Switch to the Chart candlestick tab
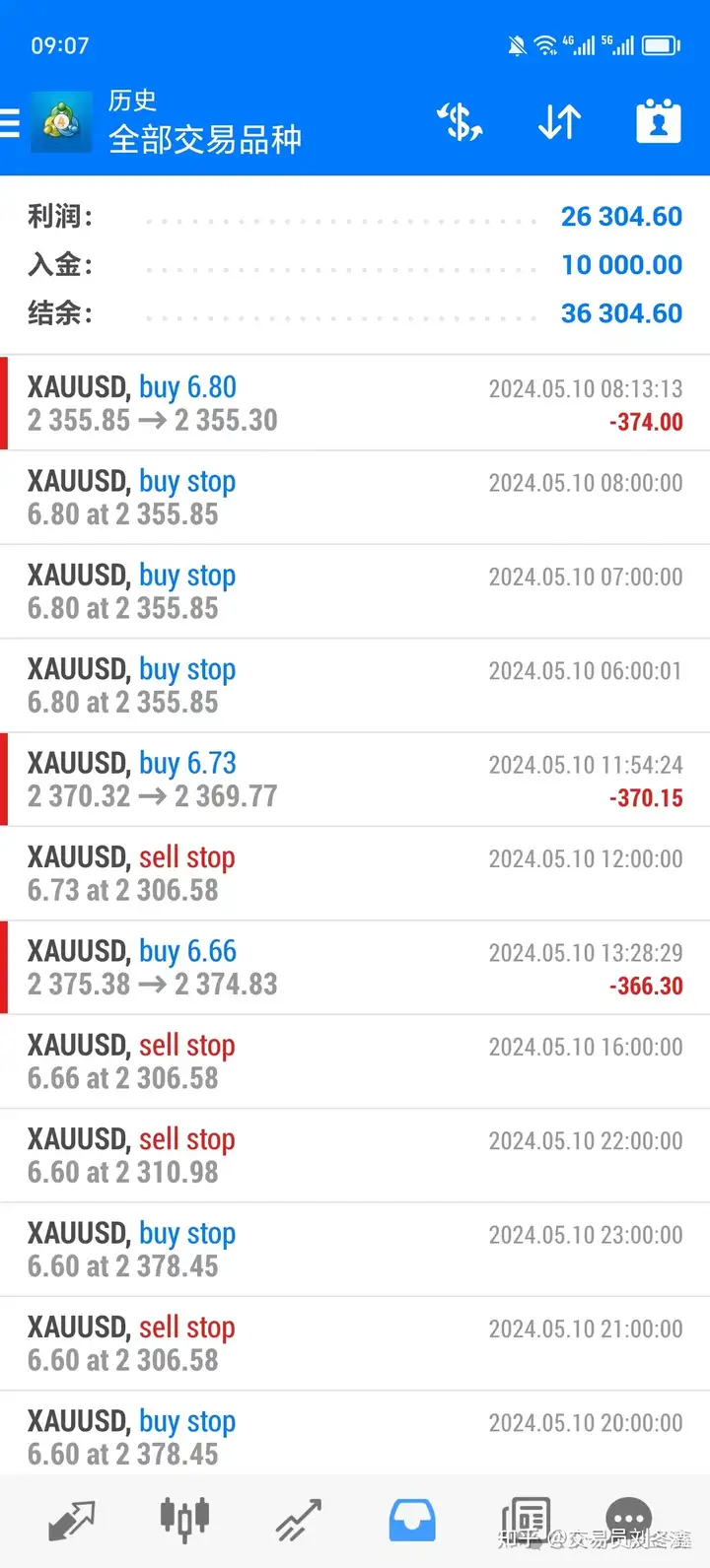This screenshot has width=710, height=1568. click(184, 1519)
